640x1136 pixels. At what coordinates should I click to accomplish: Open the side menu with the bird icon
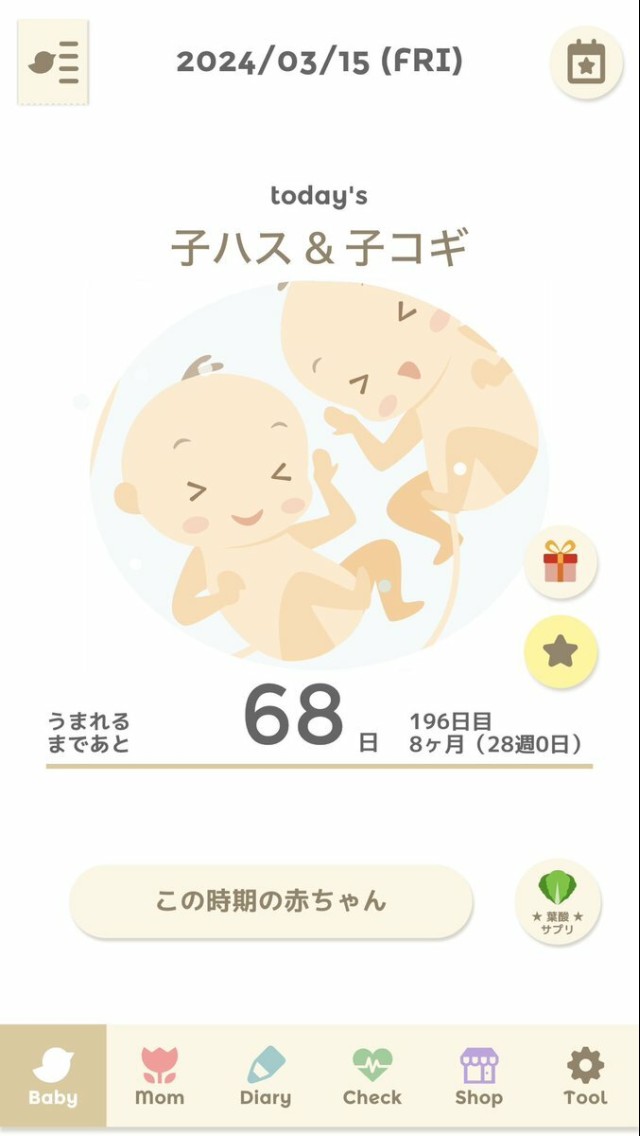click(x=53, y=62)
